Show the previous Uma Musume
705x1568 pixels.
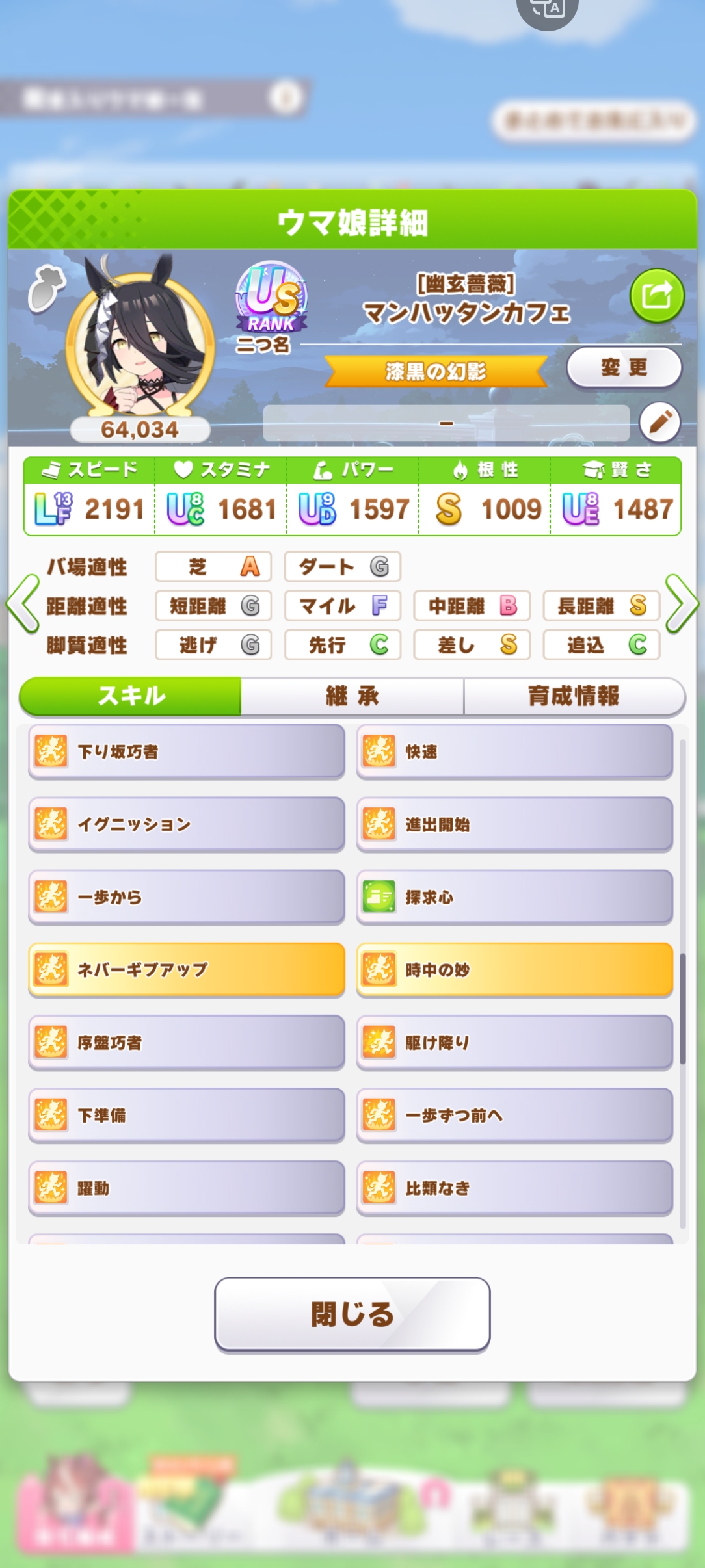tap(22, 603)
